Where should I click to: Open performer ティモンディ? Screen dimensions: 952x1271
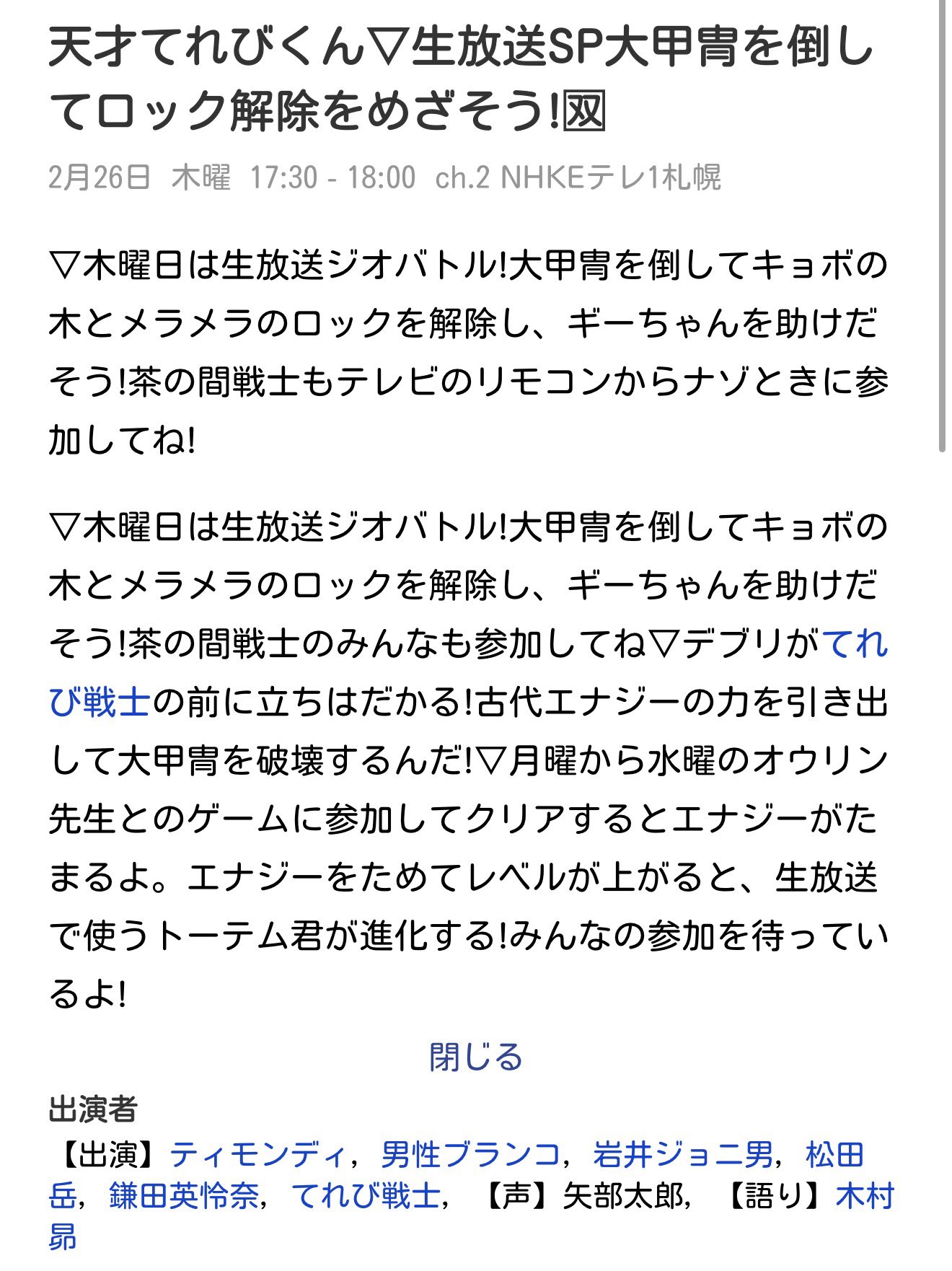257,1155
